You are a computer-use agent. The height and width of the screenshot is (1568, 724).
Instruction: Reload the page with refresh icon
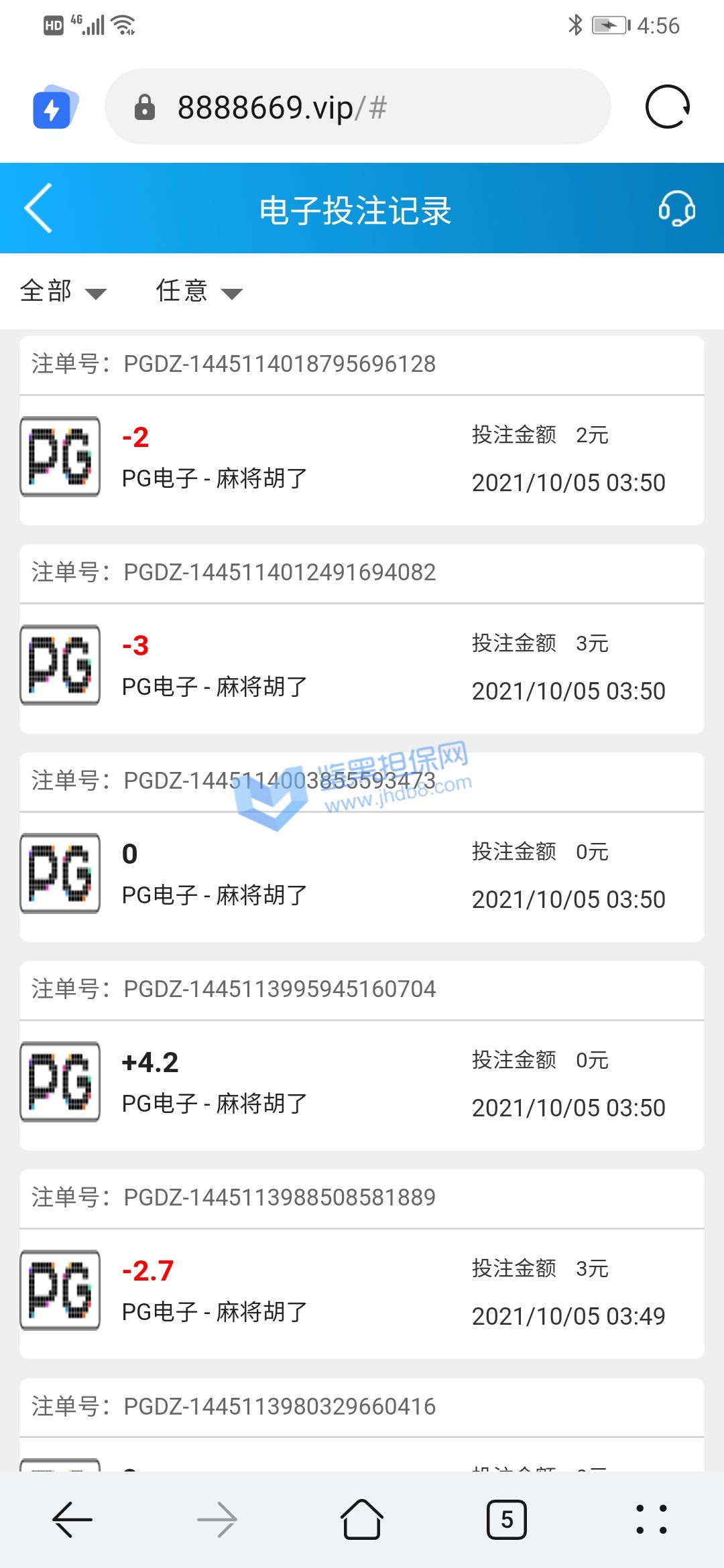coord(667,107)
